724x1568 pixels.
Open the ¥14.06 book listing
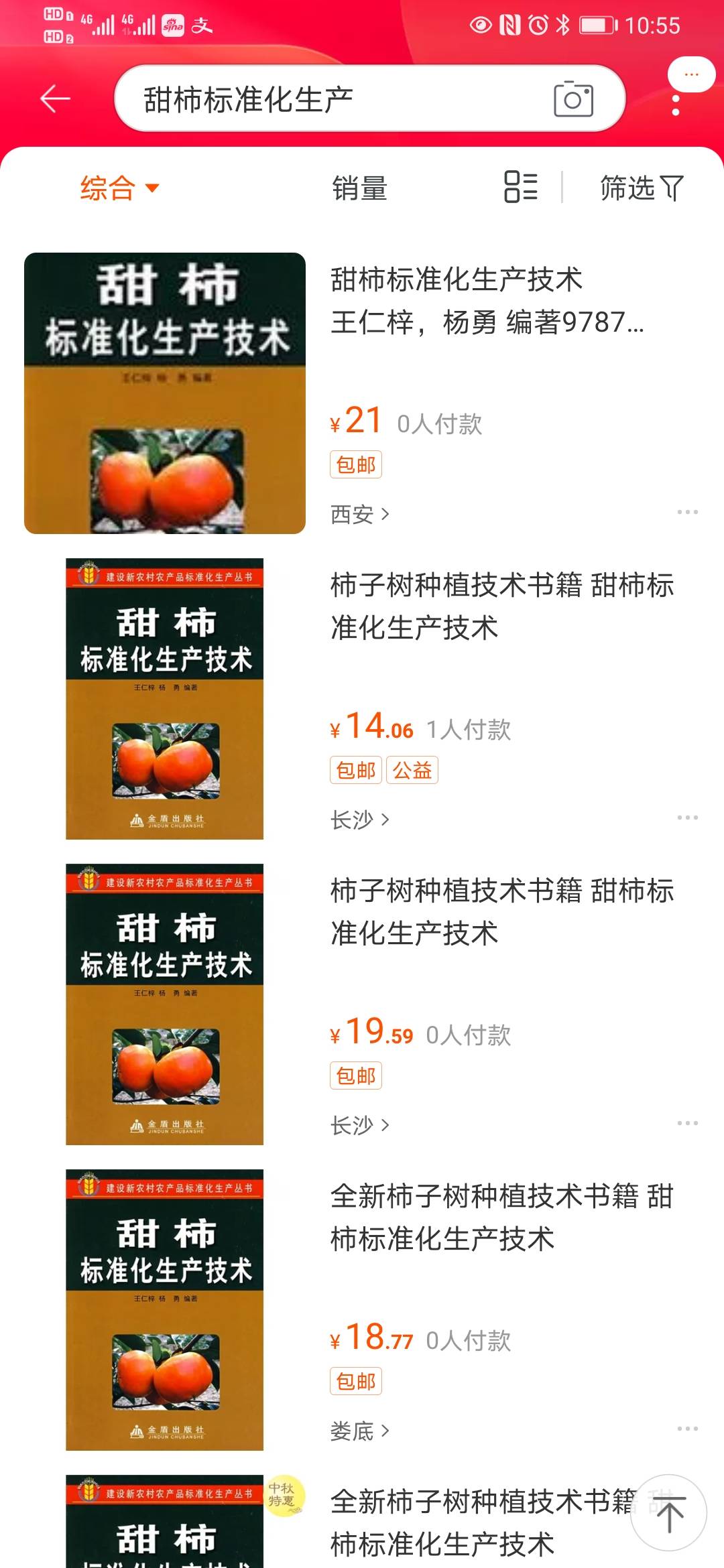(x=362, y=699)
